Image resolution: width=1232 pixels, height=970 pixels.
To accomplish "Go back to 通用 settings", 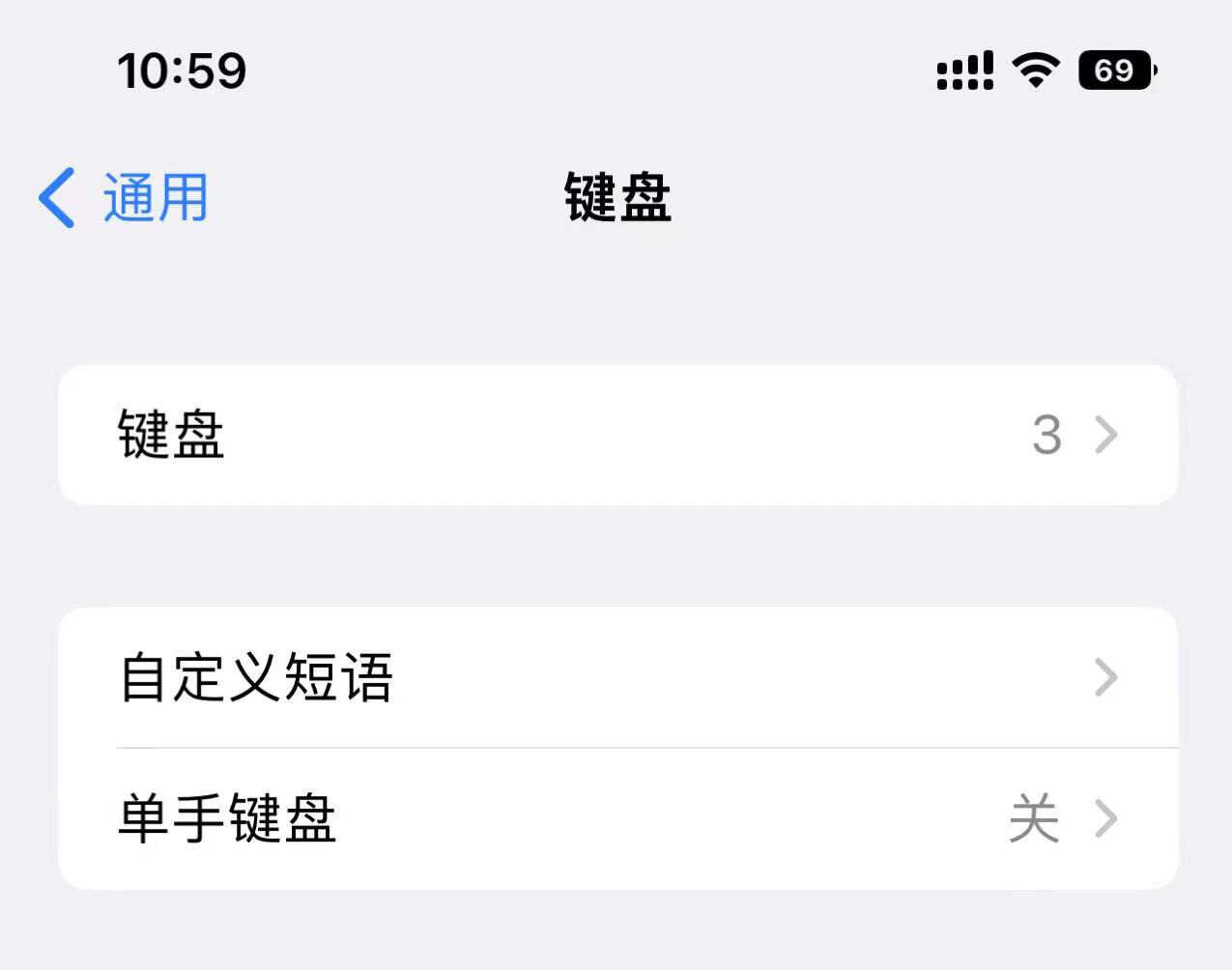I will point(124,198).
